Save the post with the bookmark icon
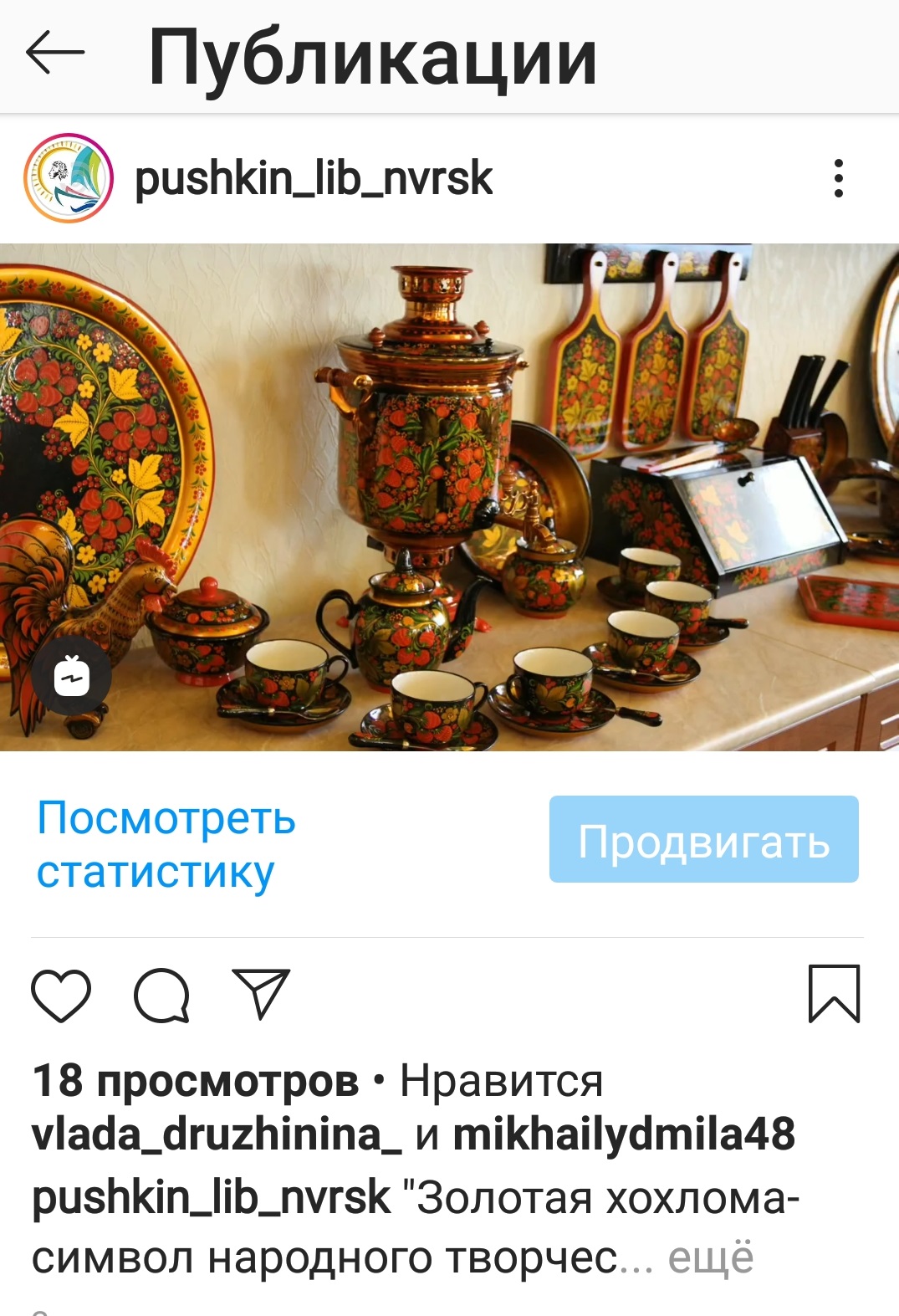The width and height of the screenshot is (899, 1316). pos(834,993)
